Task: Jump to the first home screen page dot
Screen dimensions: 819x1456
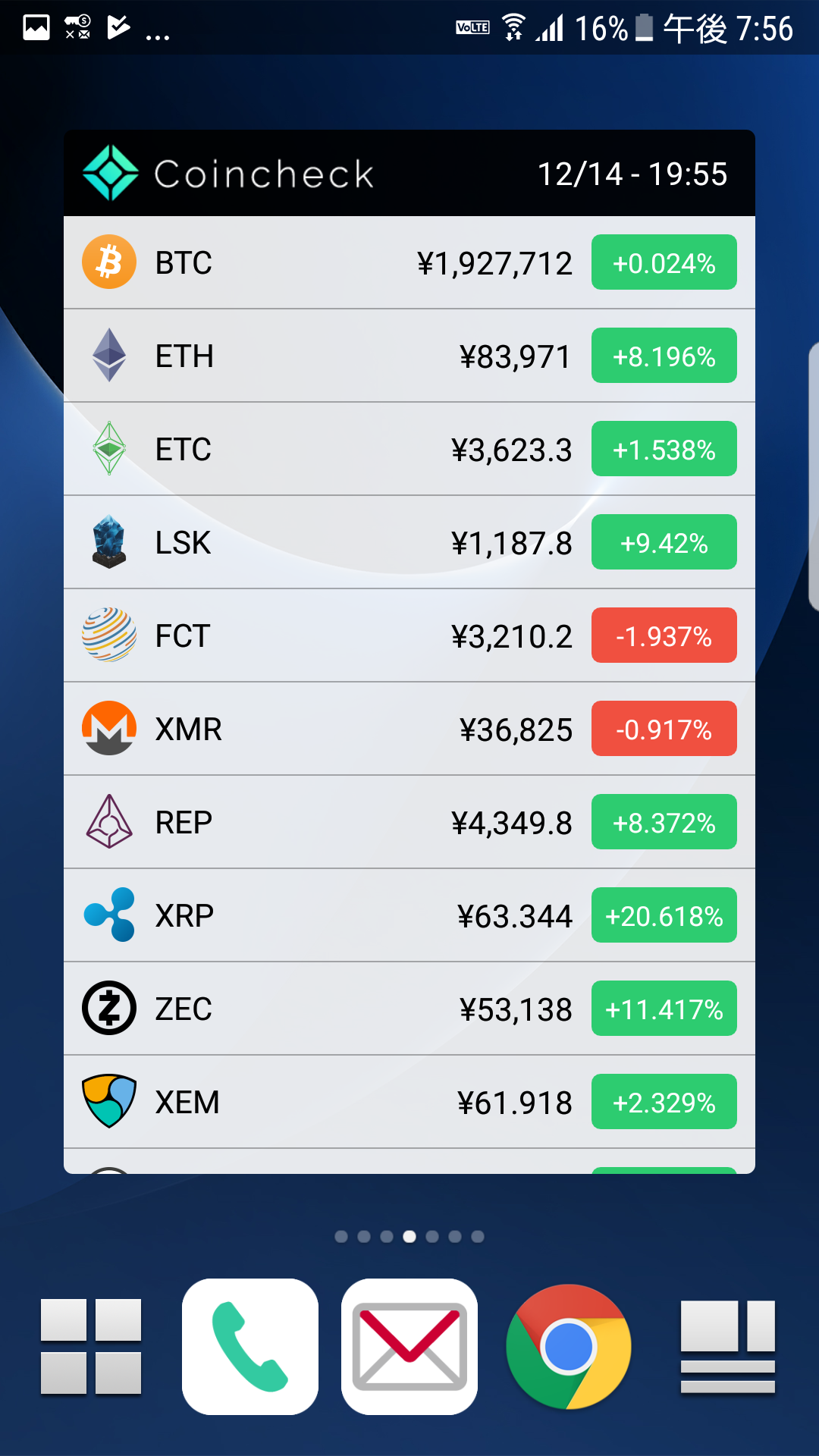Action: (x=341, y=1237)
